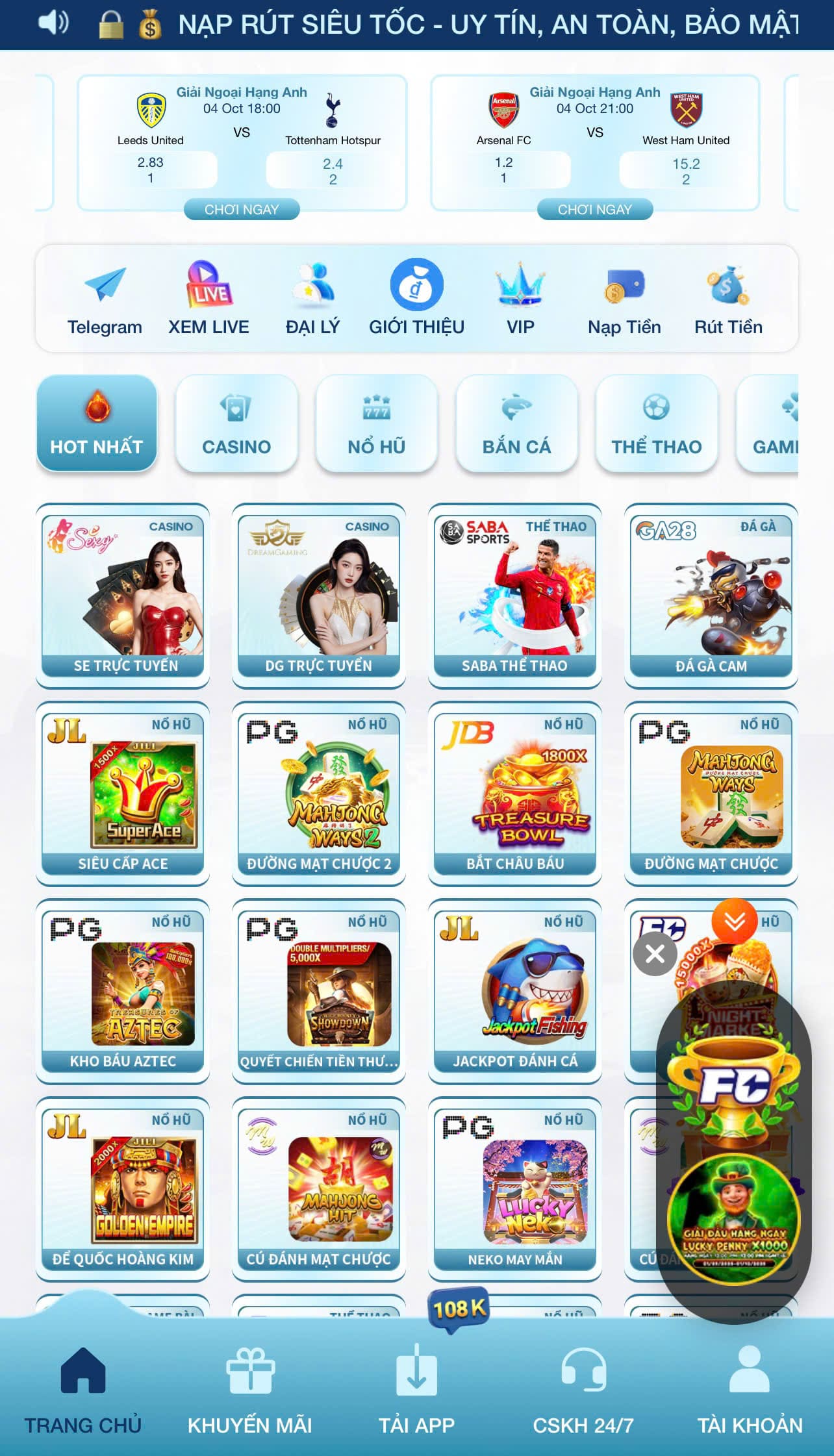Switch to the CASINO category
The height and width of the screenshot is (1456, 834).
point(236,423)
